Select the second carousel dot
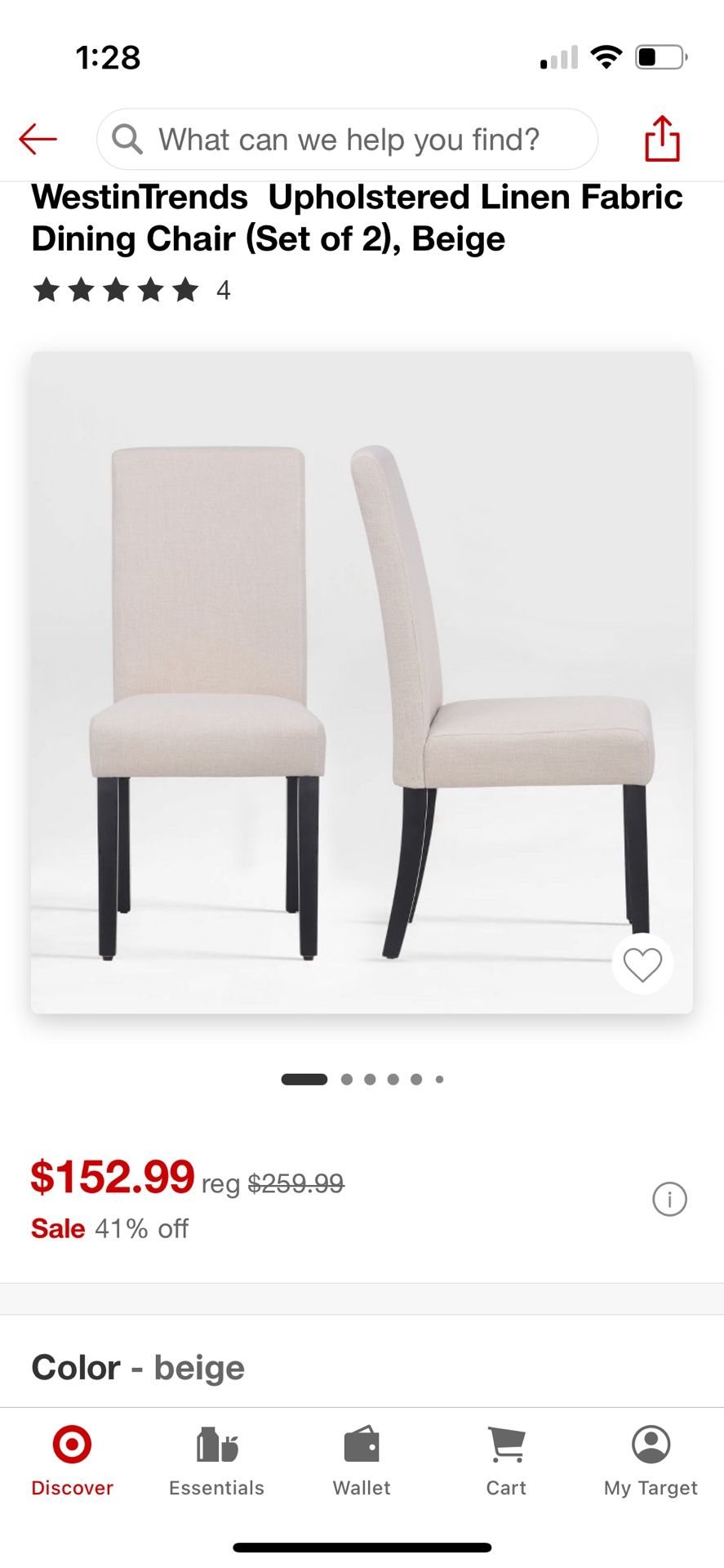This screenshot has height=1568, width=724. [346, 1079]
